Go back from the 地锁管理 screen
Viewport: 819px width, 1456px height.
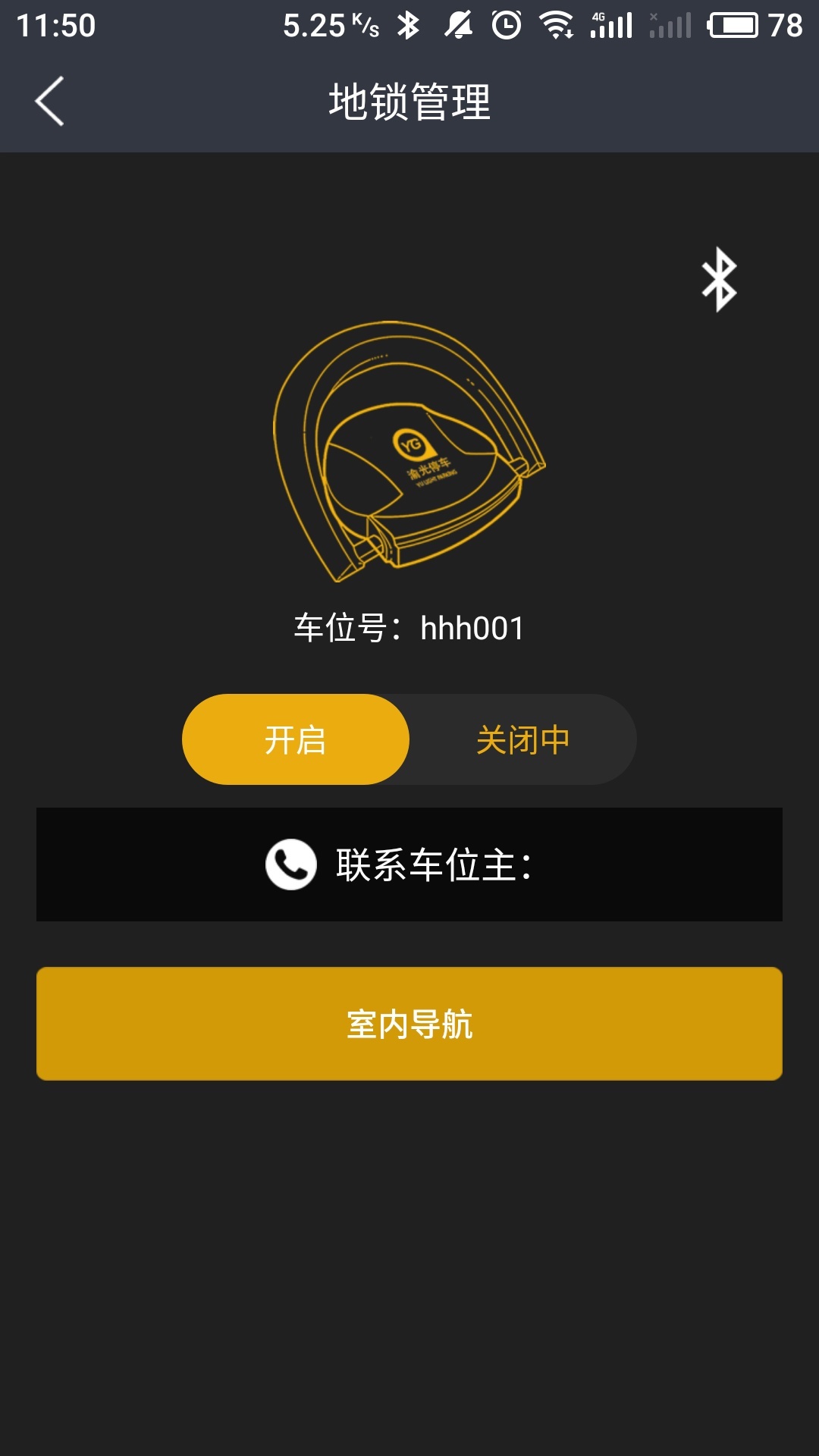tap(49, 101)
